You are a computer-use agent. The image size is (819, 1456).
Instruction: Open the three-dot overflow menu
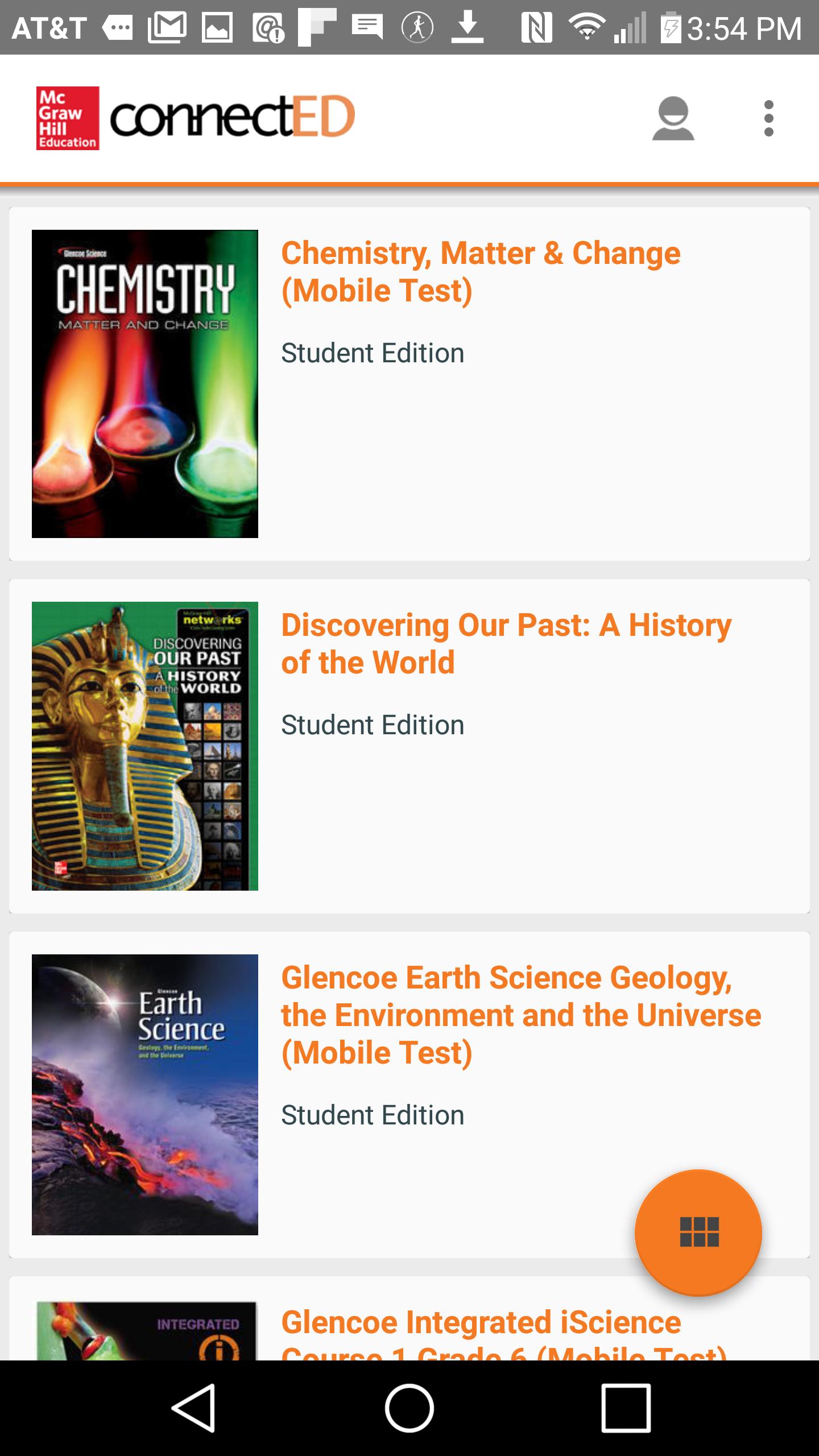[770, 117]
